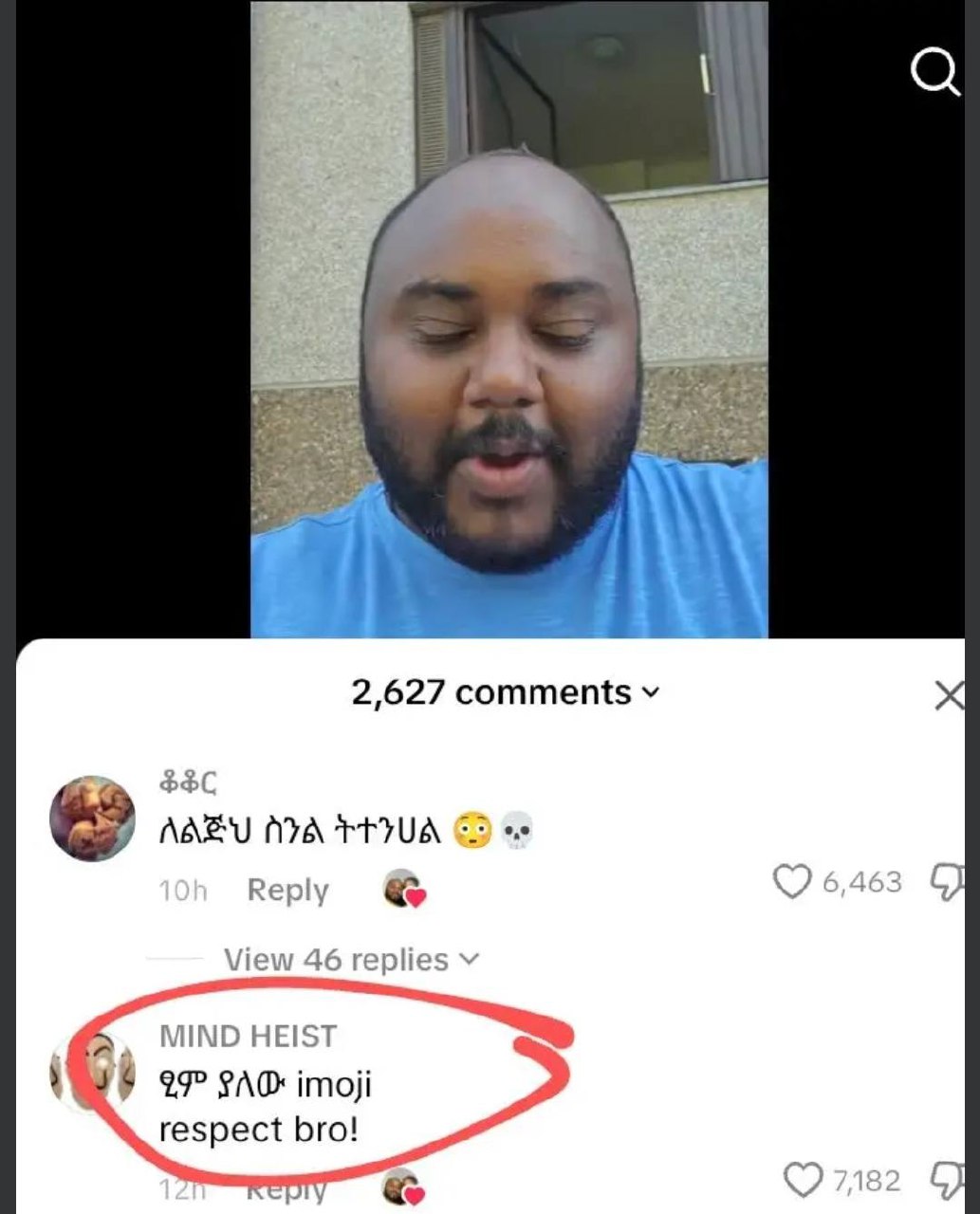Dislike the comment with 6,463 likes

click(947, 882)
